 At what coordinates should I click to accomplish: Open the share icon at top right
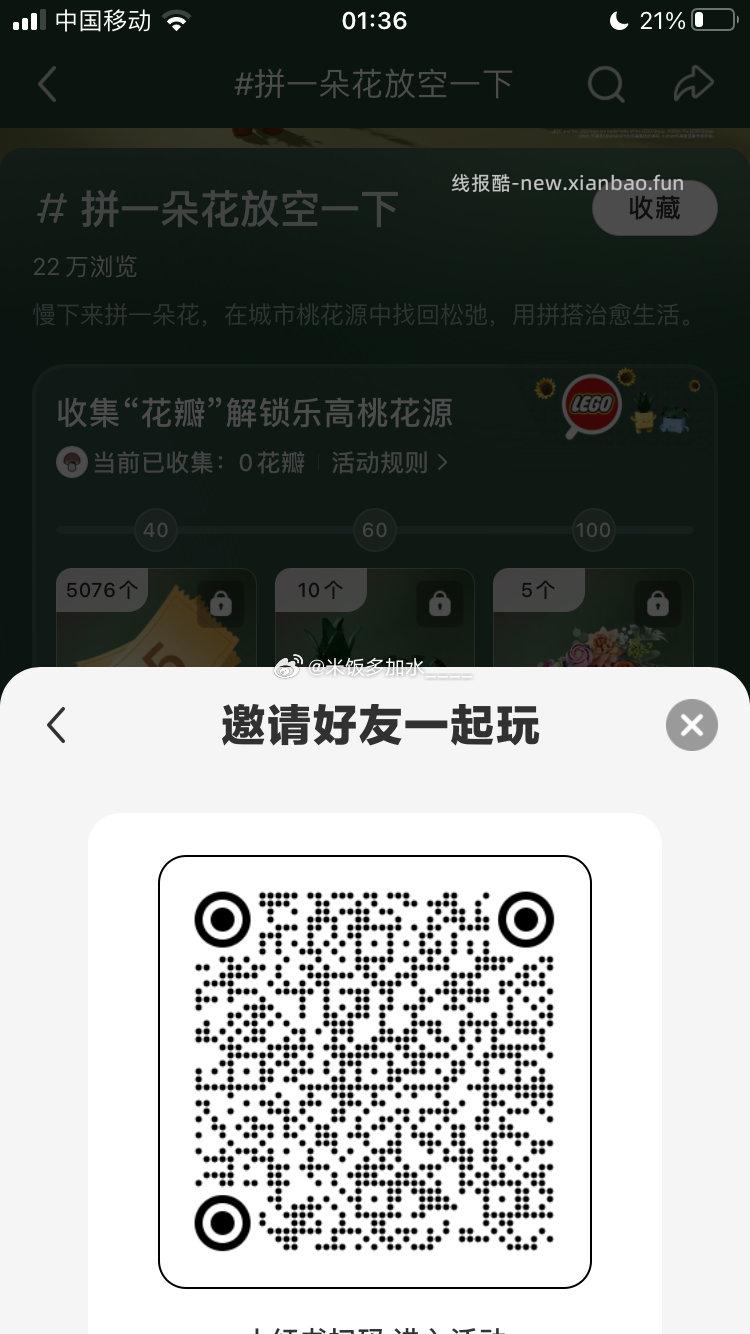(x=694, y=84)
